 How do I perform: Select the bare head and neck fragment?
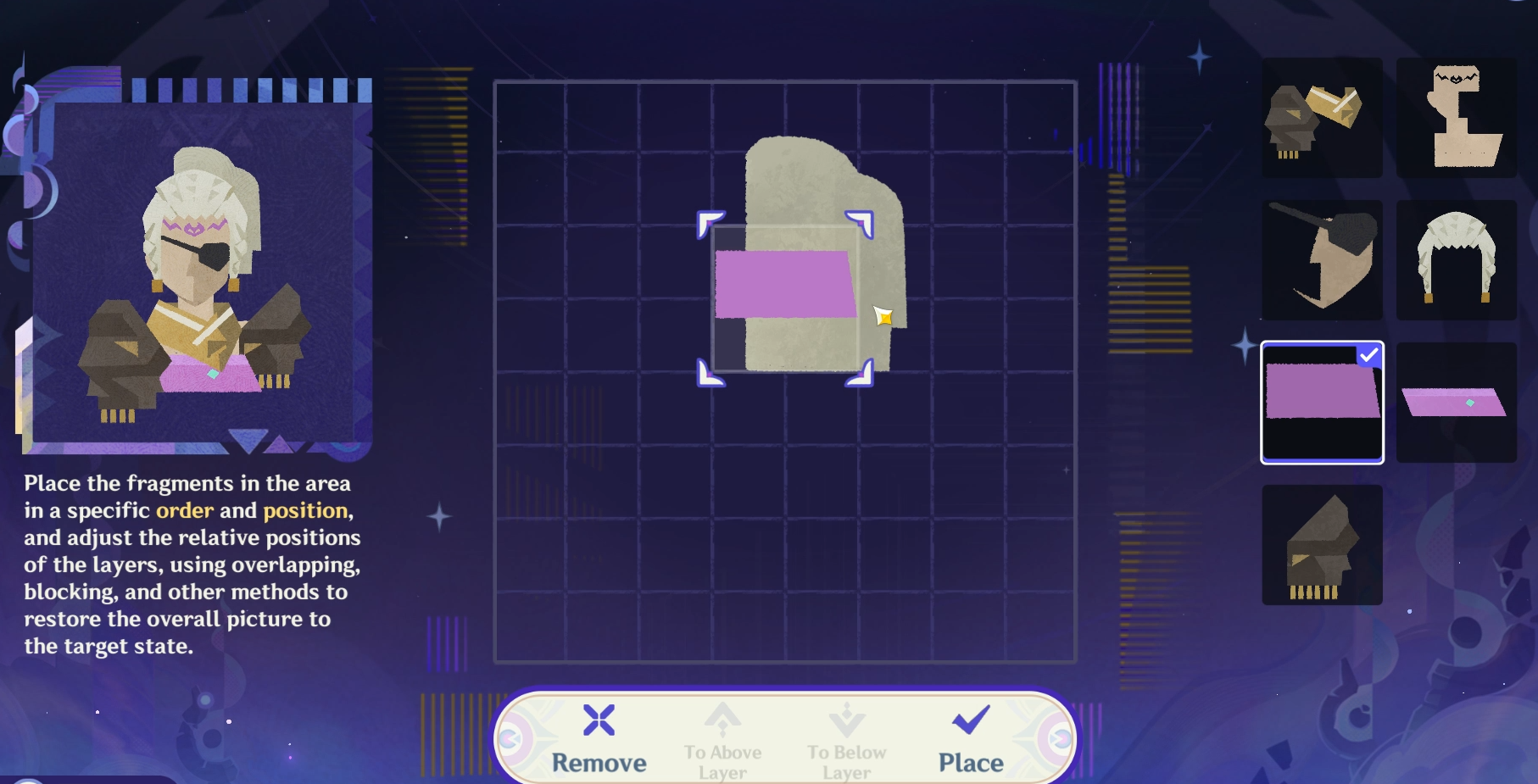tap(1456, 118)
